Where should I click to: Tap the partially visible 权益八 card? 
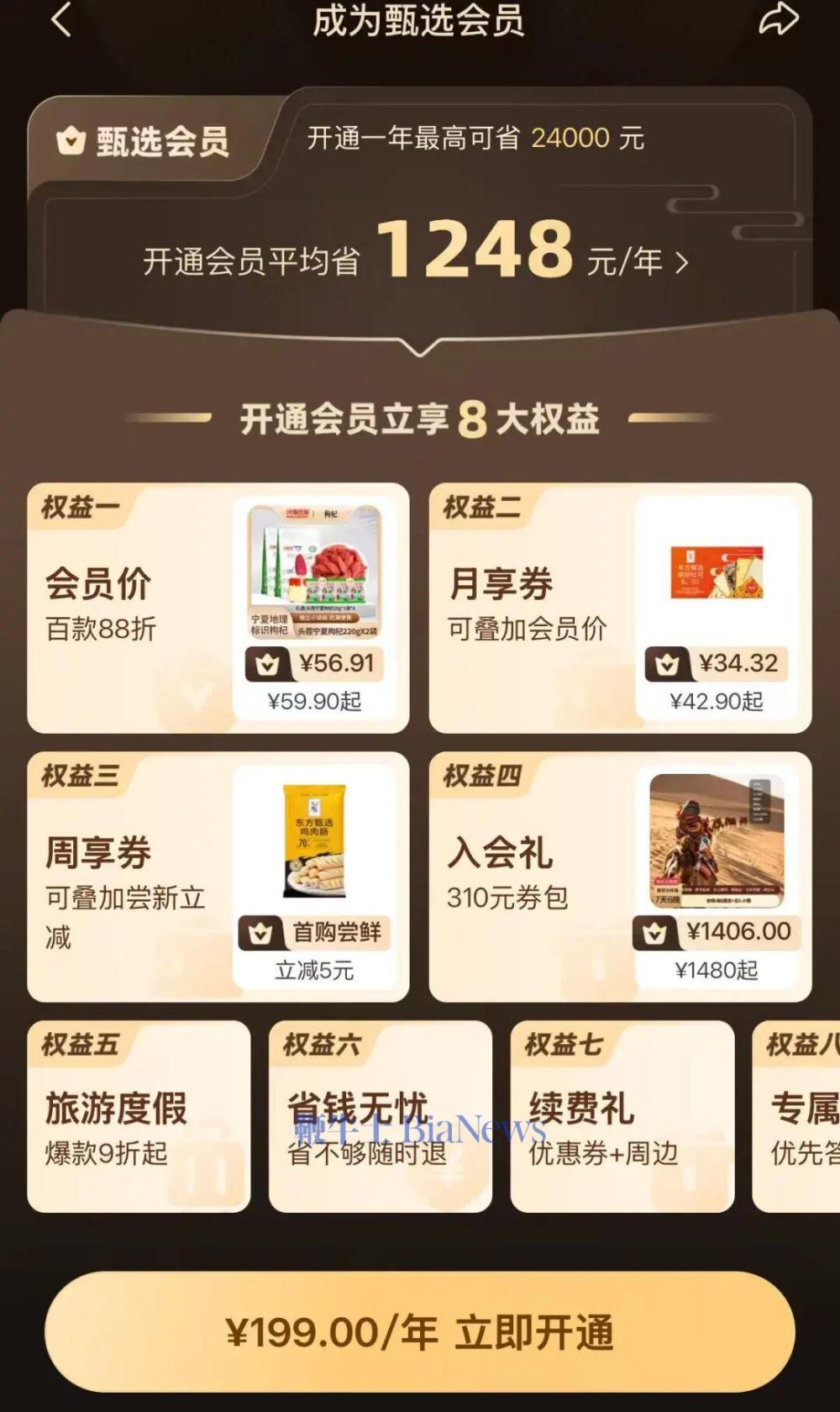pos(806,1114)
